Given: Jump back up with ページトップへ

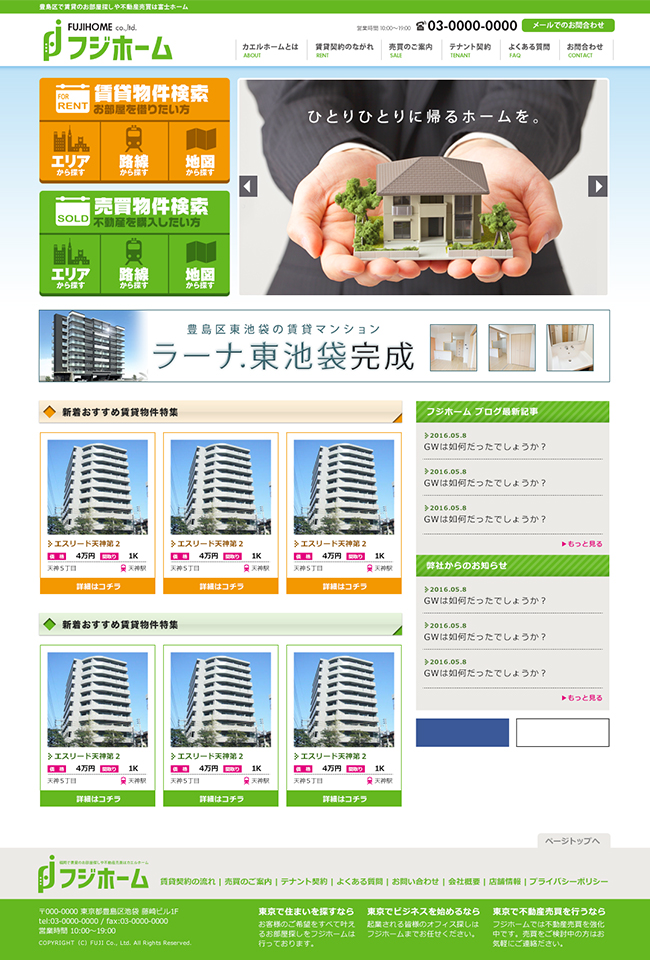Looking at the screenshot, I should (574, 841).
